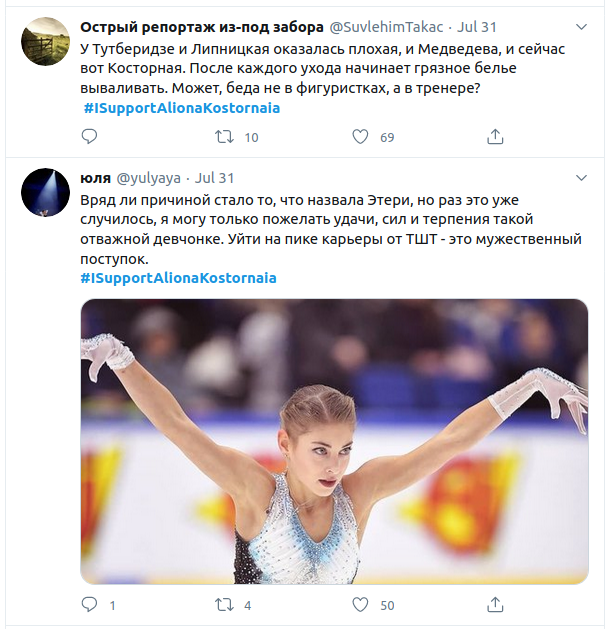Viewport: 607px width, 629px height.
Task: Like юля's tweet with 50 likes
Action: [x=361, y=604]
